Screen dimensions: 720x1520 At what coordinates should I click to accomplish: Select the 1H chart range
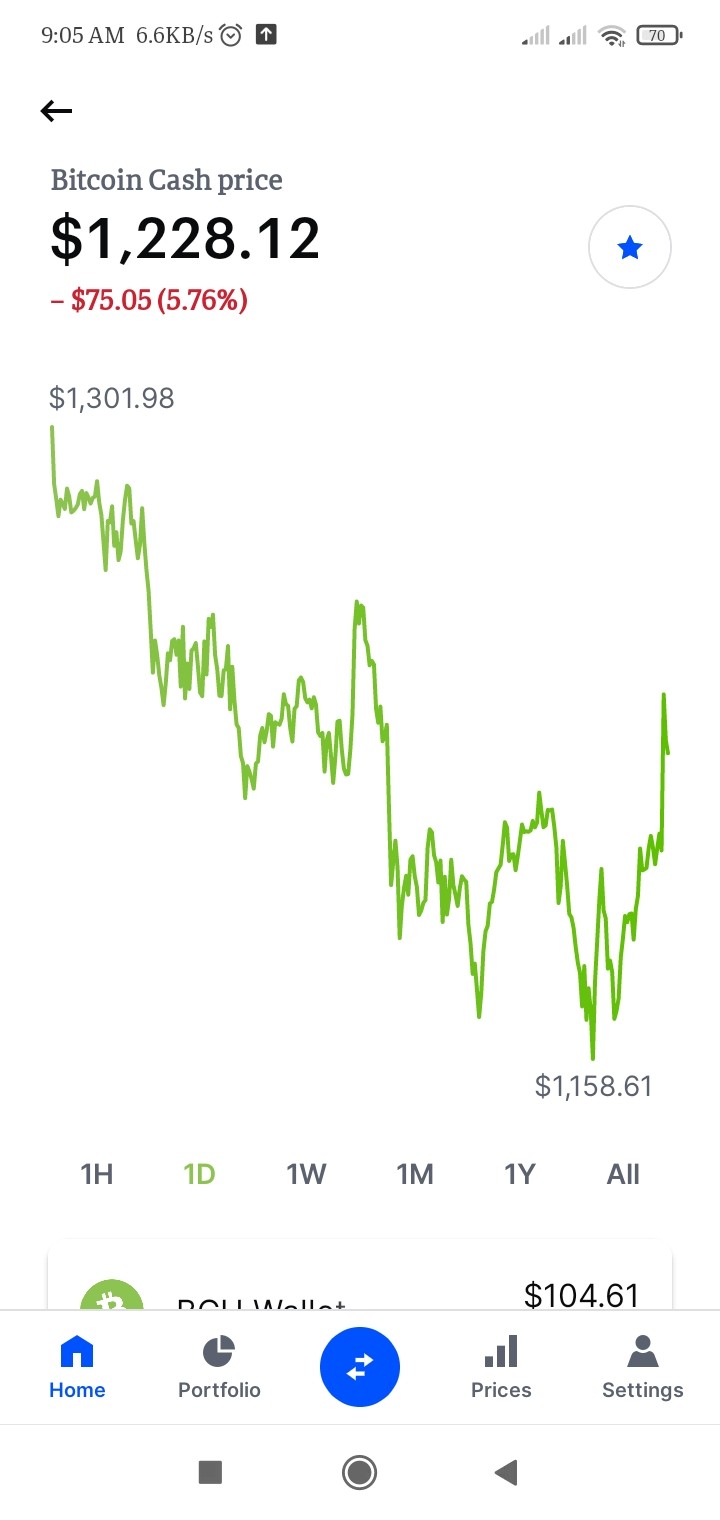(97, 1174)
